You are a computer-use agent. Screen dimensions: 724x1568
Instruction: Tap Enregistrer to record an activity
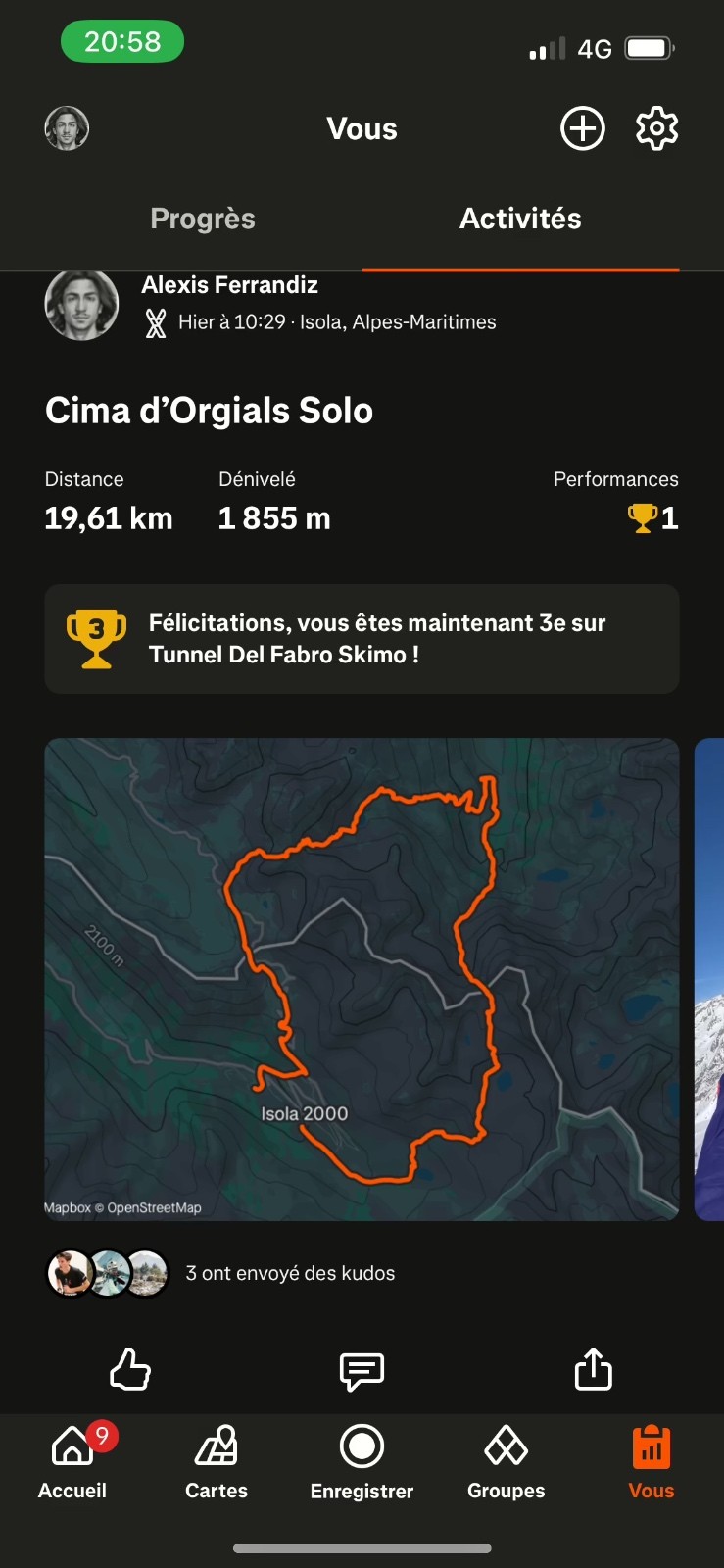click(362, 1462)
